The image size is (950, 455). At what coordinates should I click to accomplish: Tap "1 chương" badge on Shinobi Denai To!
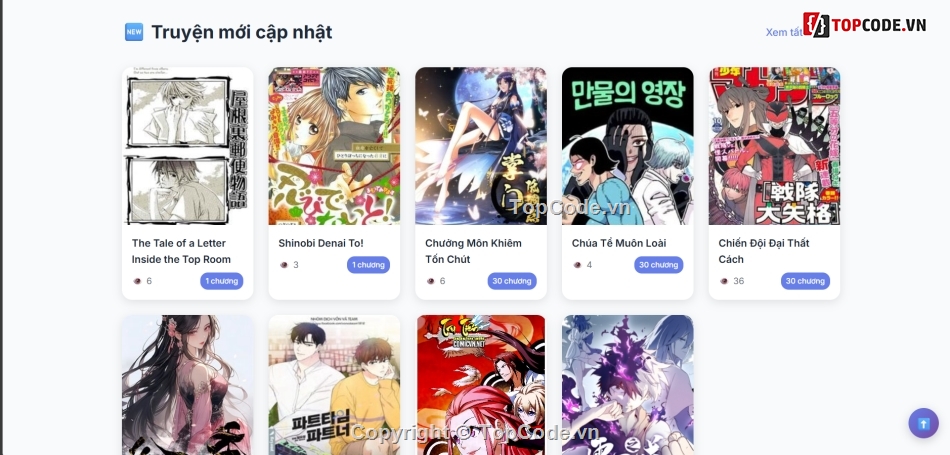pyautogui.click(x=368, y=265)
